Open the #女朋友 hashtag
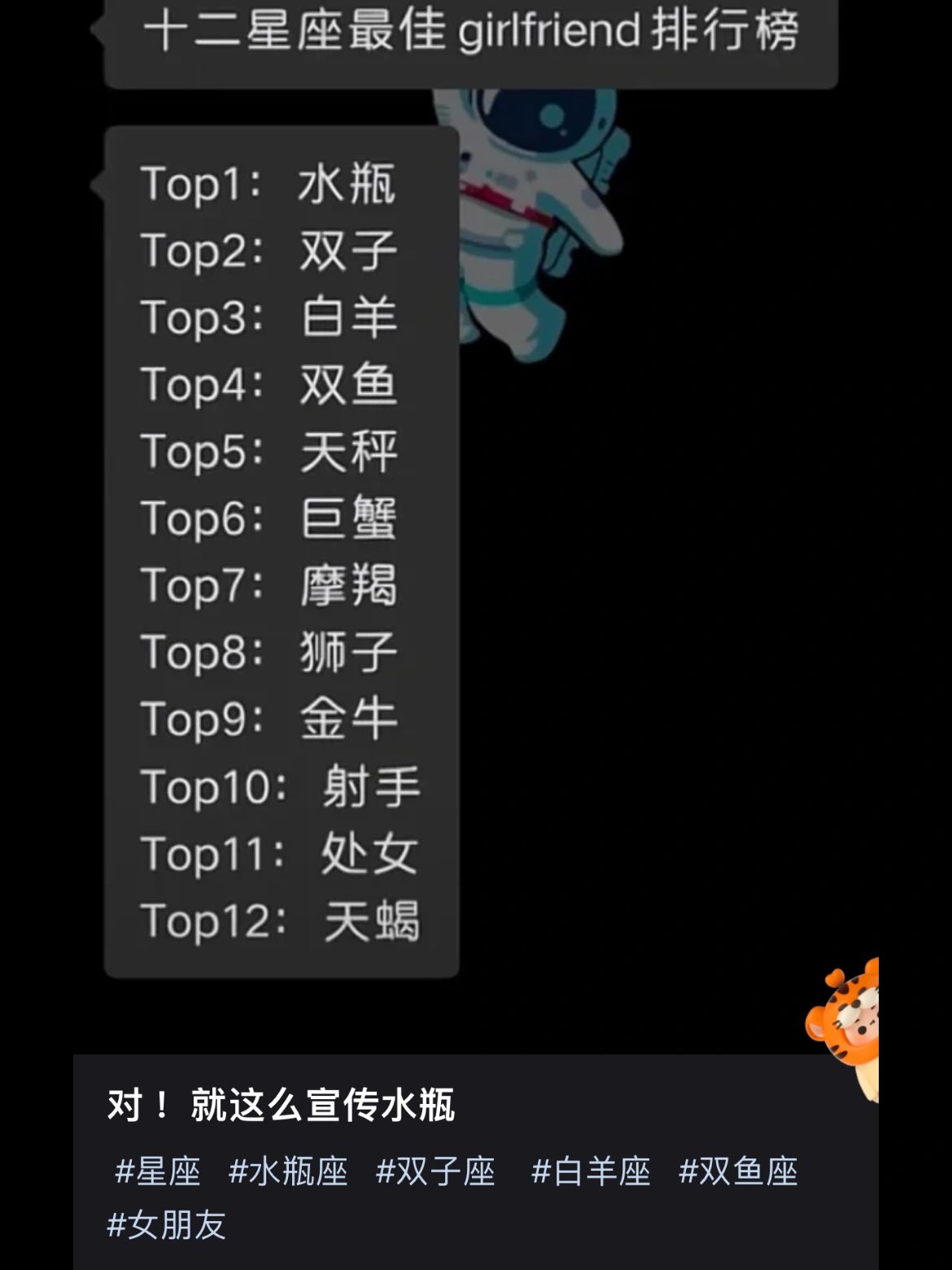Viewport: 952px width, 1270px height. (166, 1224)
